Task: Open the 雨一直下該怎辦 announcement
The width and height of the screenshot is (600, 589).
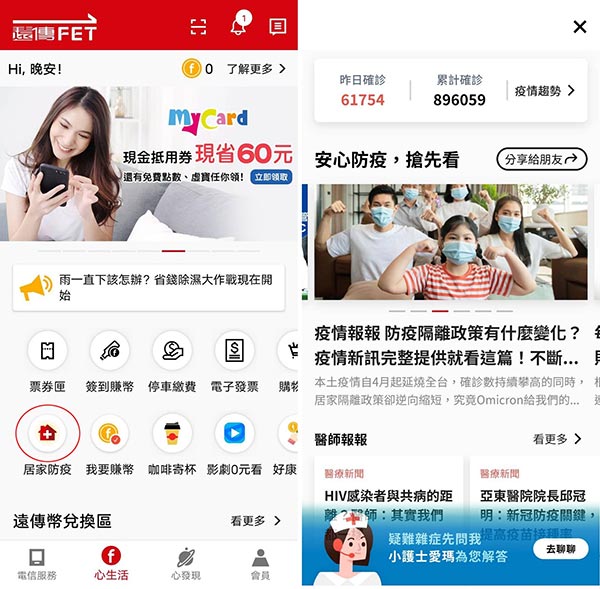Action: (x=149, y=288)
